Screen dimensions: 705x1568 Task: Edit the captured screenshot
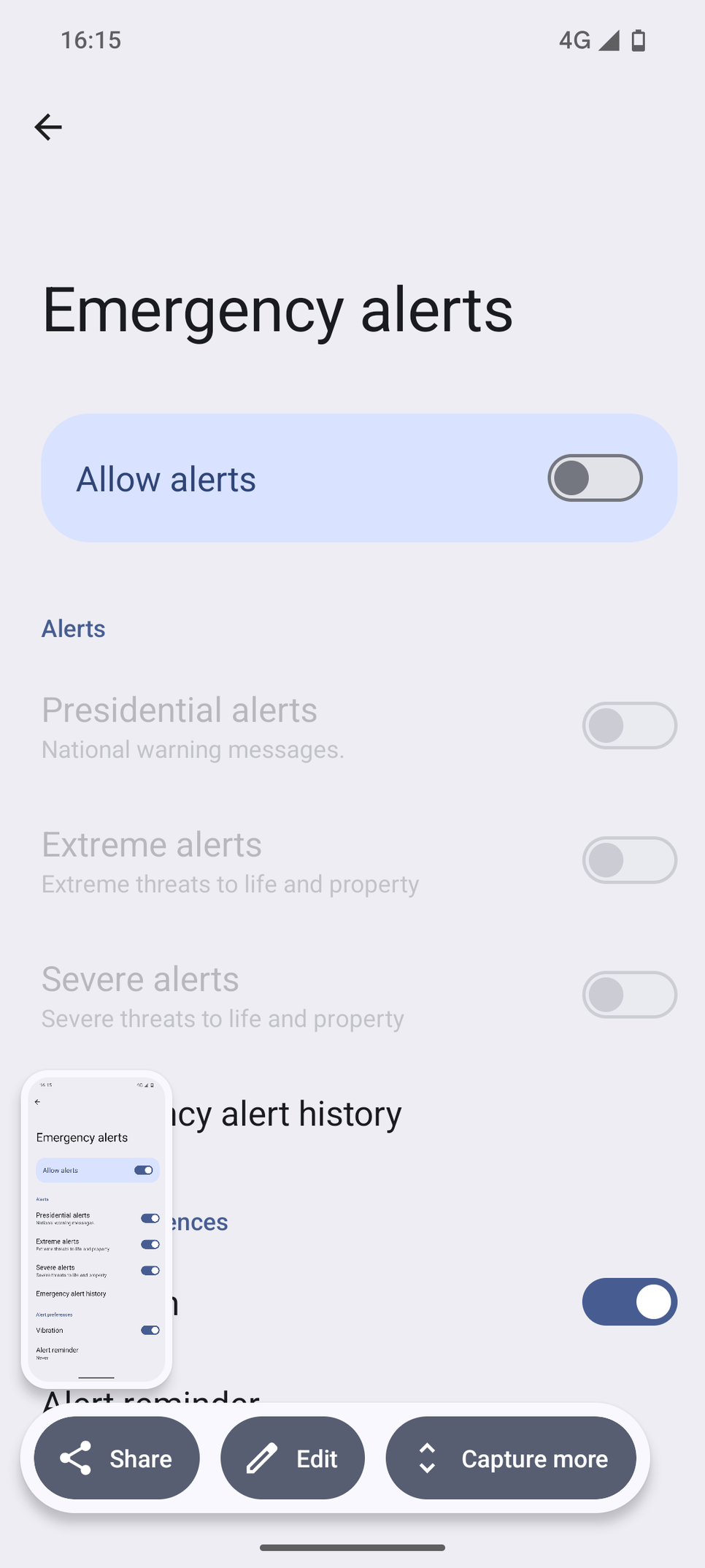pyautogui.click(x=293, y=1458)
